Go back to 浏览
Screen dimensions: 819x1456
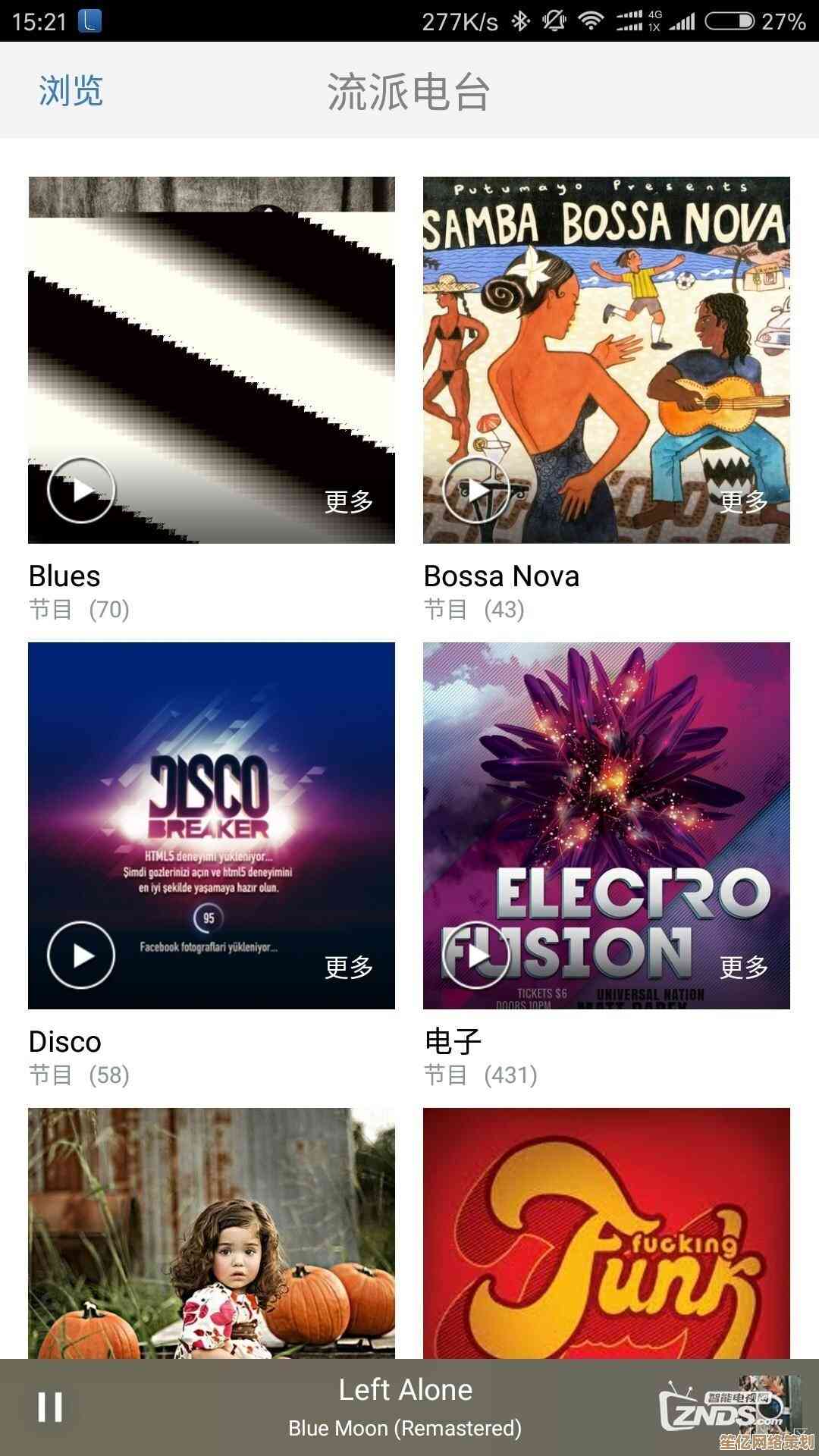point(71,91)
